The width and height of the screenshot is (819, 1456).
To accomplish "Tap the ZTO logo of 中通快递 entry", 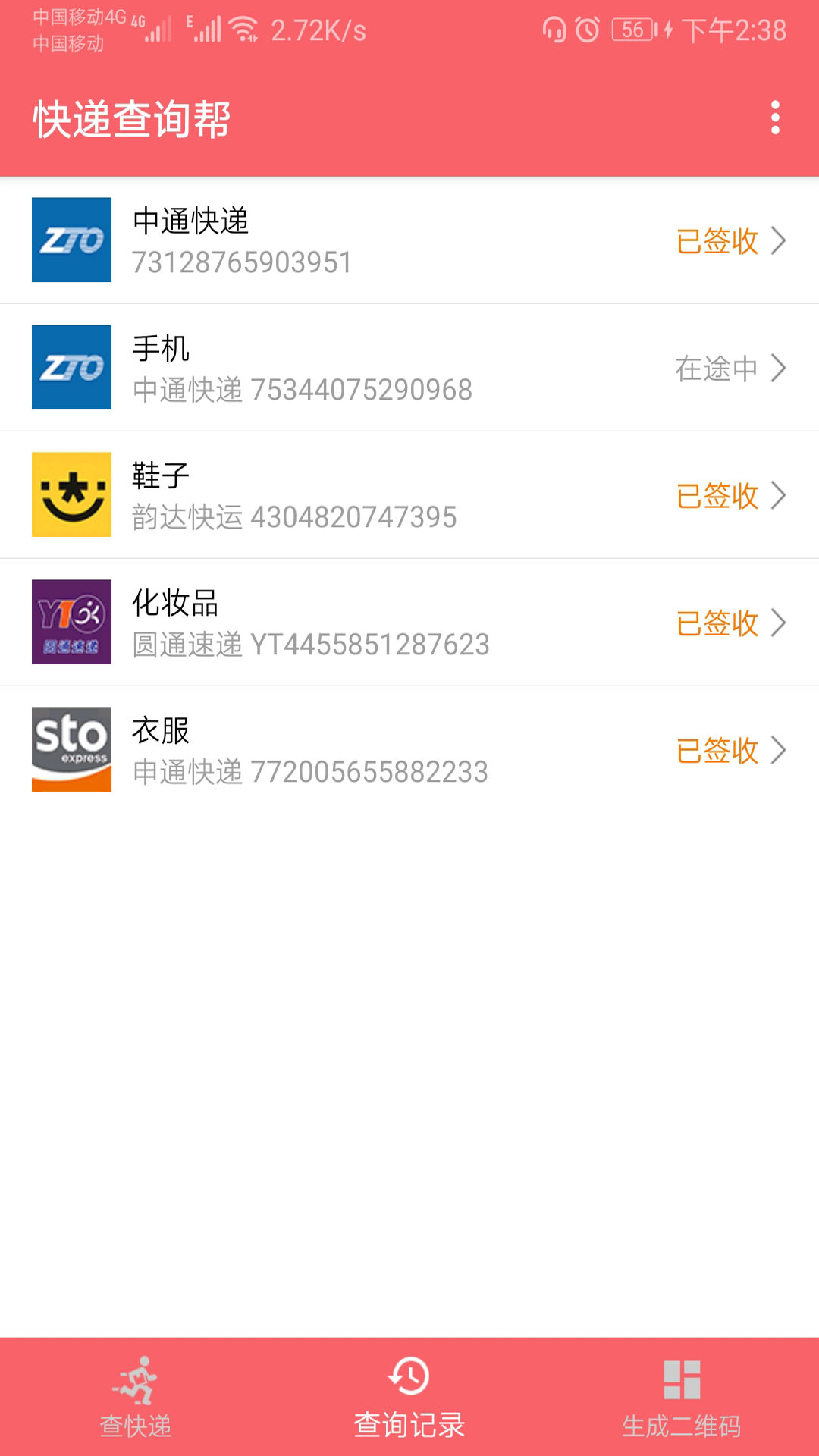I will click(x=71, y=240).
